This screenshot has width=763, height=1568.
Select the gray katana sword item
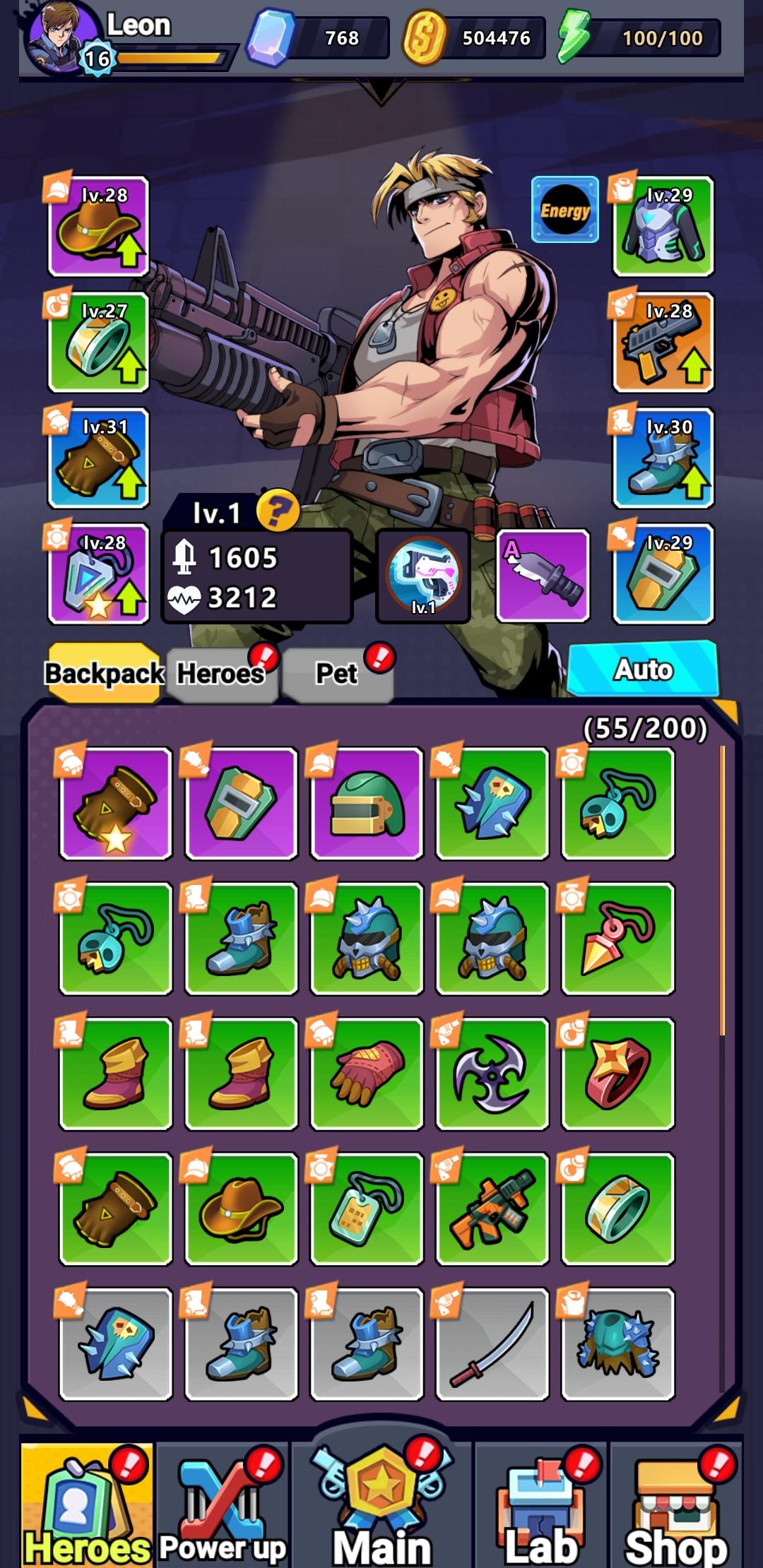[x=492, y=1343]
